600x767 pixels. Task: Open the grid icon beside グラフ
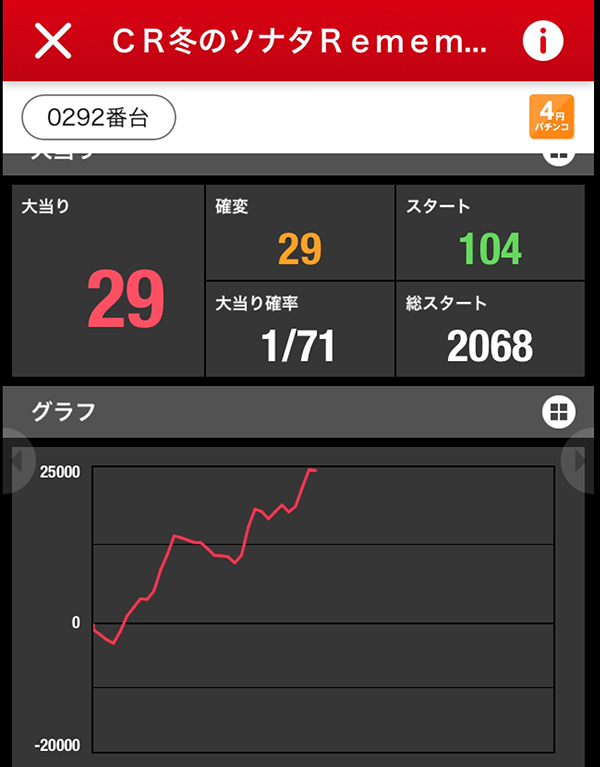(558, 411)
